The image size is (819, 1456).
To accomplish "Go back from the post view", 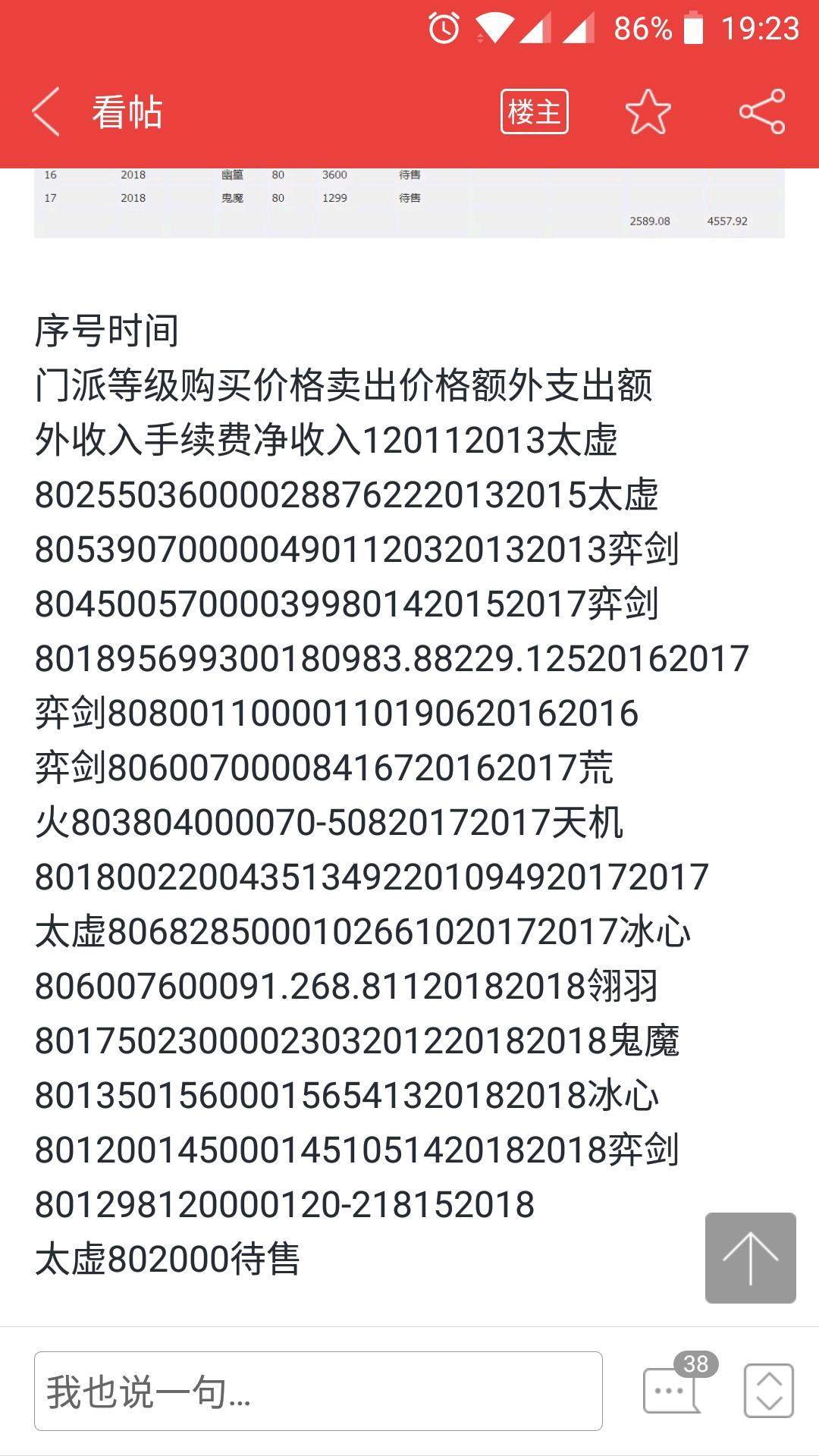I will tap(45, 111).
